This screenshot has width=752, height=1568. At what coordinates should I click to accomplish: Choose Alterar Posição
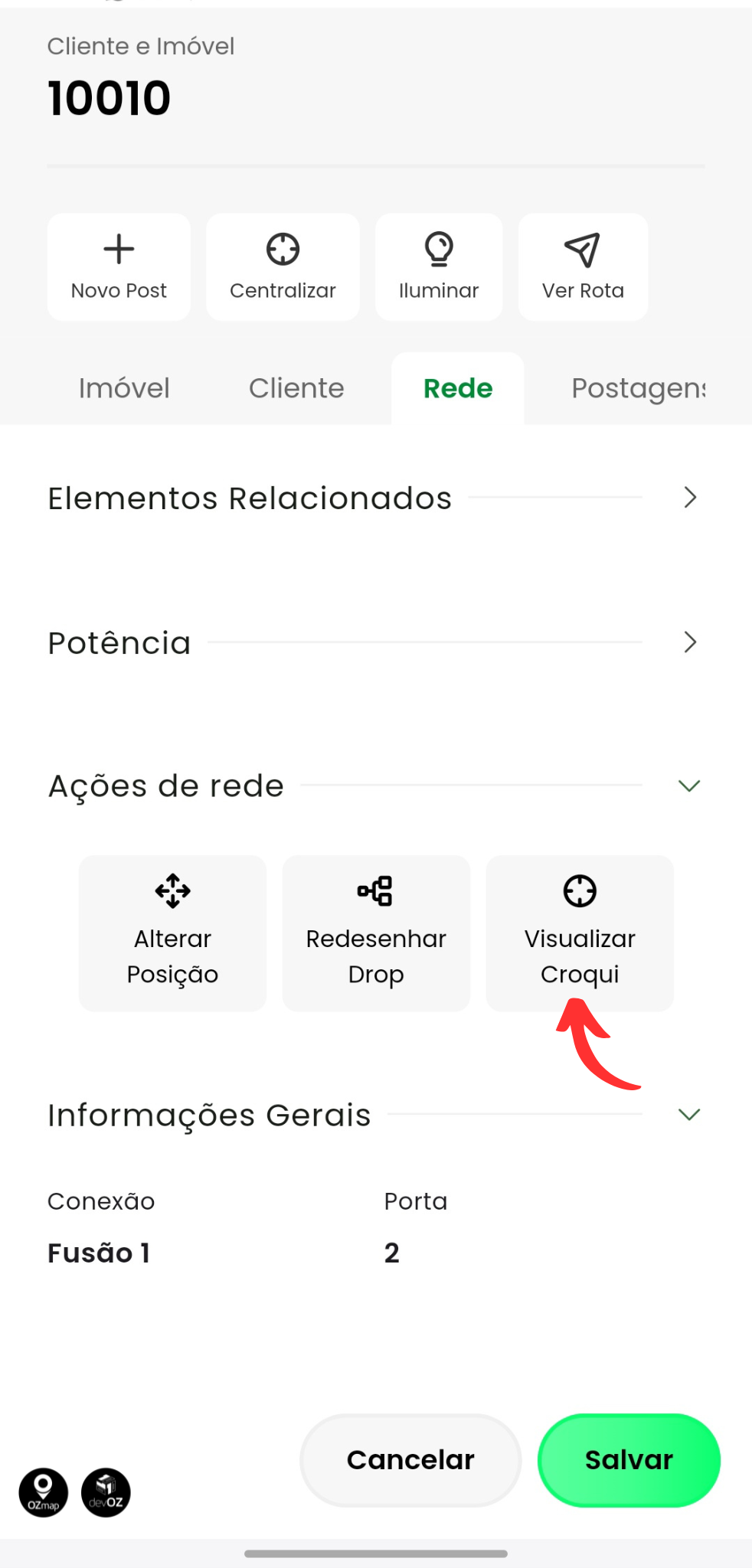(172, 933)
